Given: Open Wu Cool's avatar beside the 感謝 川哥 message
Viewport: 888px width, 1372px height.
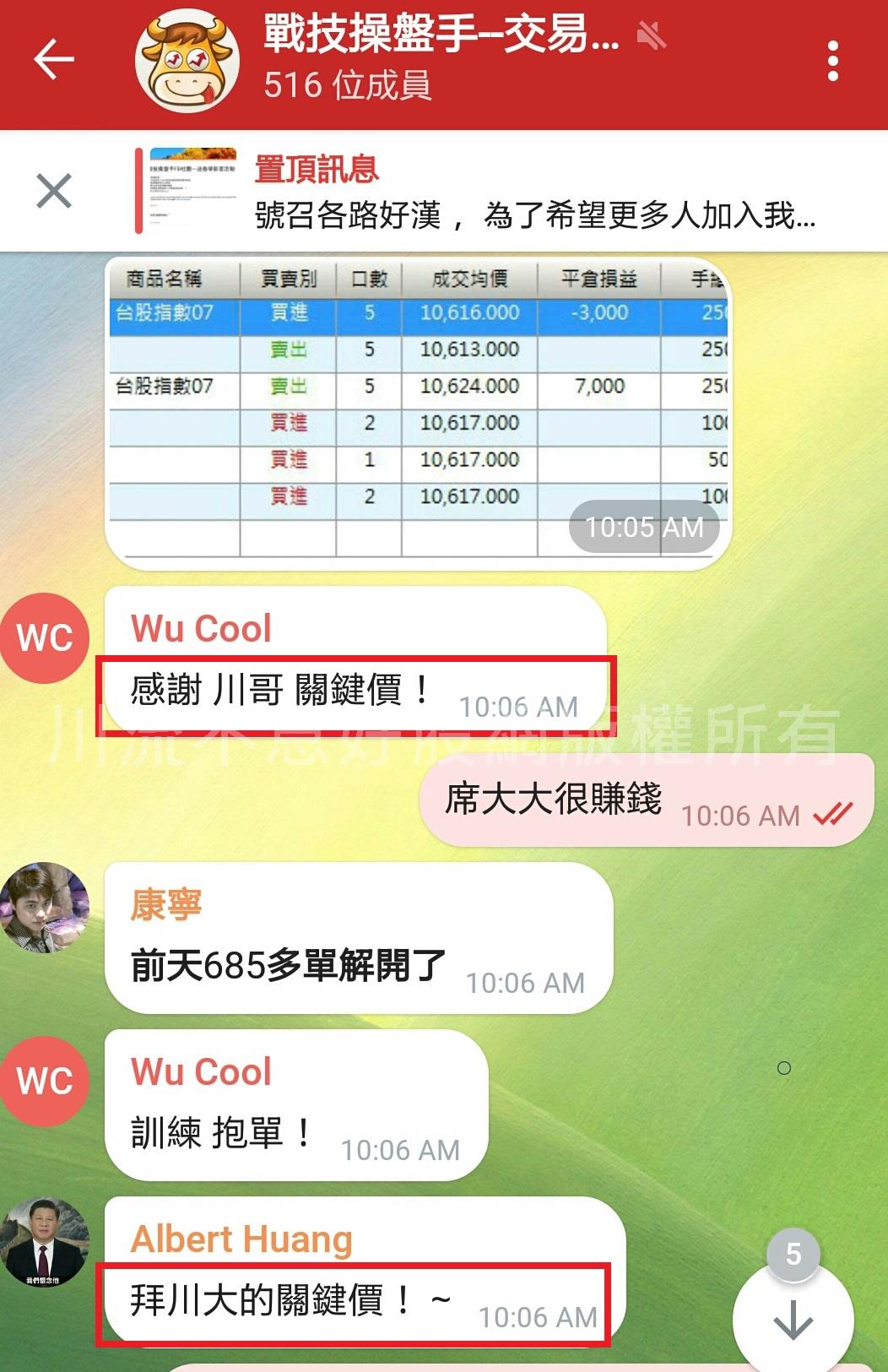Looking at the screenshot, I should (x=45, y=637).
